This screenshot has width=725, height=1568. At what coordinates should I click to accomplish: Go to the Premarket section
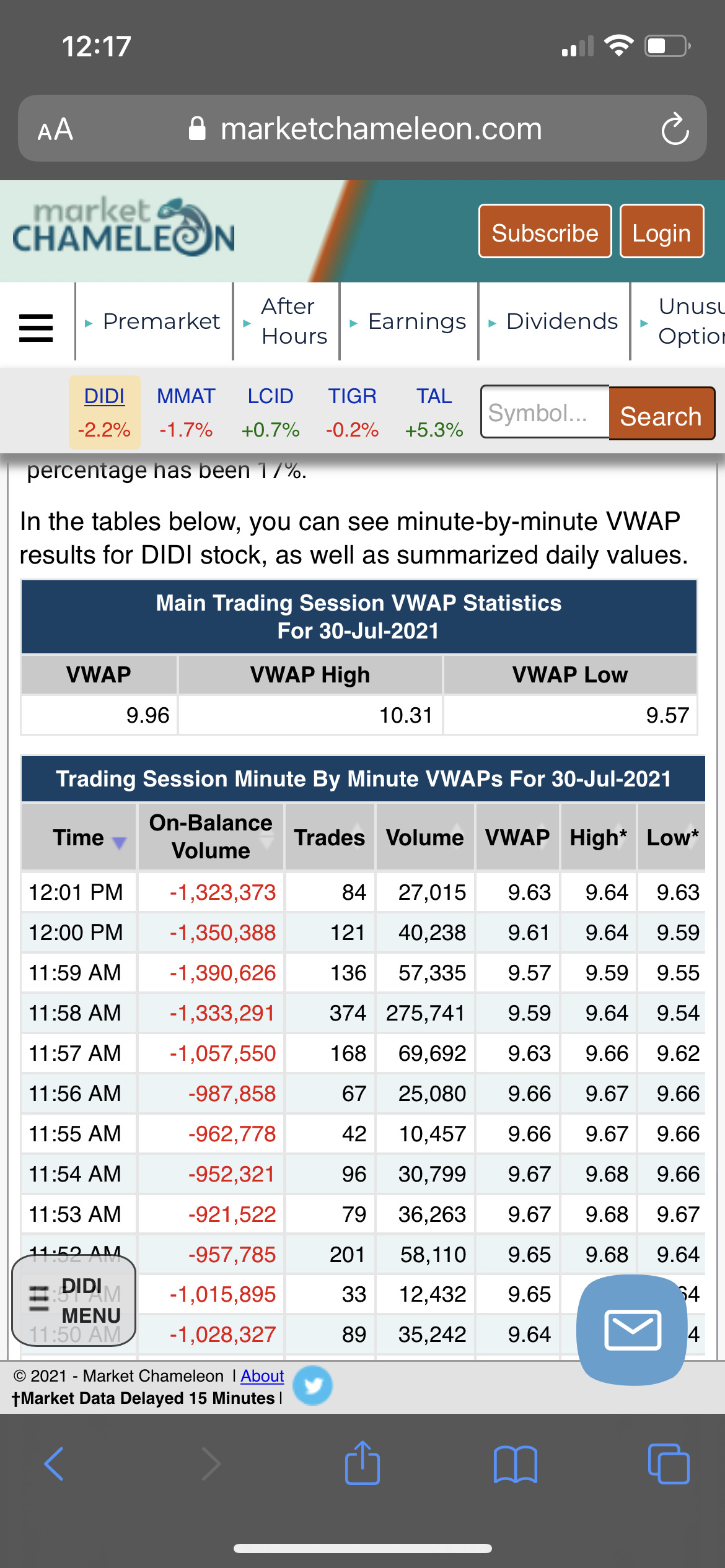pos(161,321)
